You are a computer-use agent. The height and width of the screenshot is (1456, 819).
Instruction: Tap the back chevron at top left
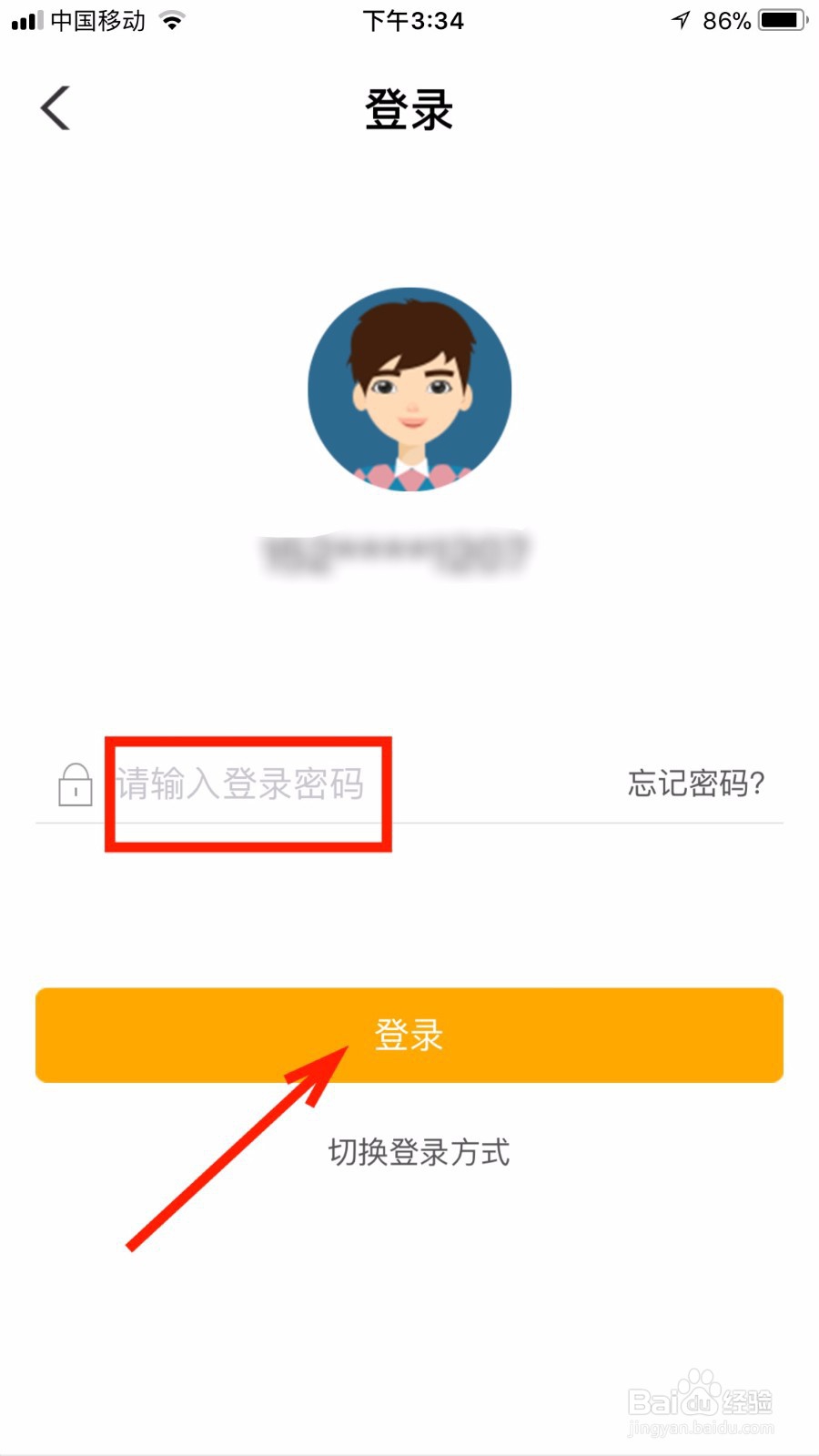coord(55,106)
